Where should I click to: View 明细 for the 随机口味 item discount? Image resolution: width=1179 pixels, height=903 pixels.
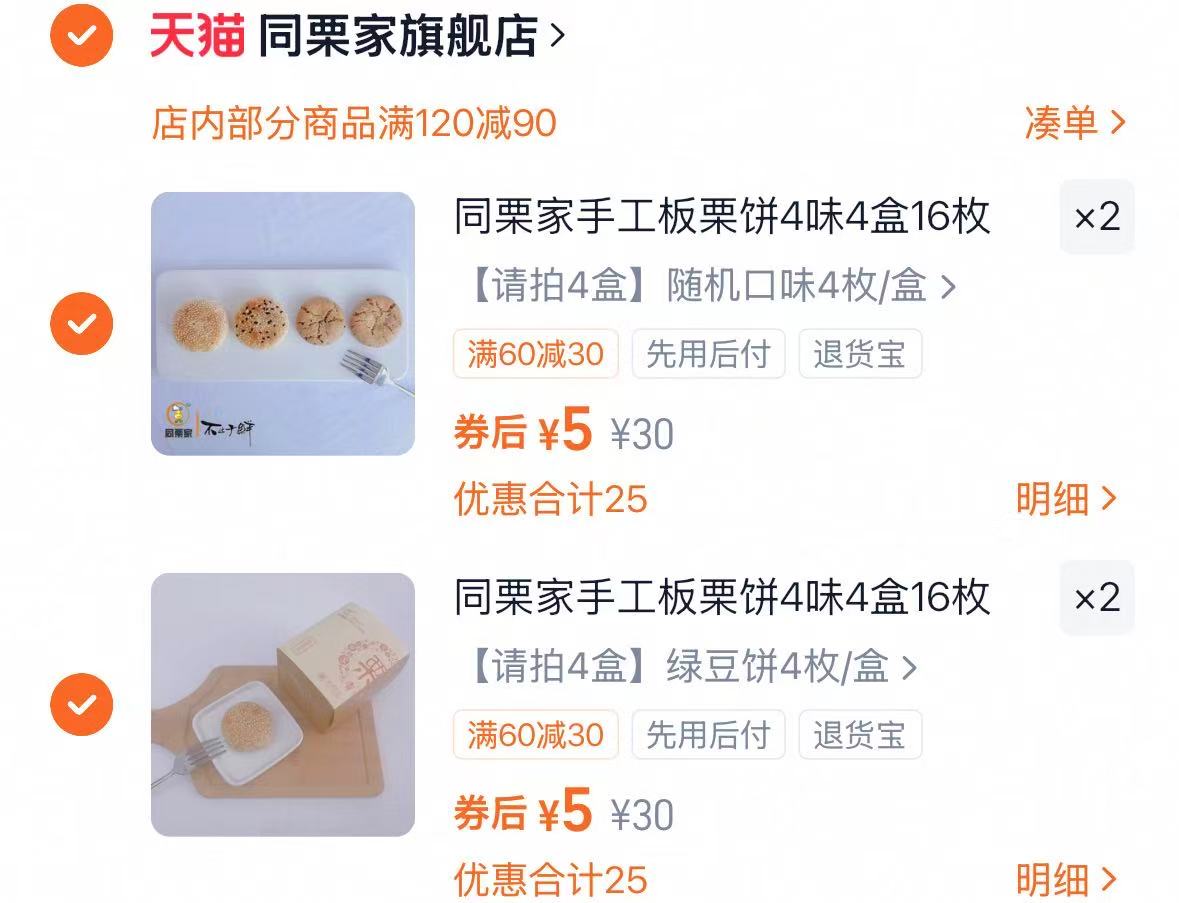point(1066,498)
